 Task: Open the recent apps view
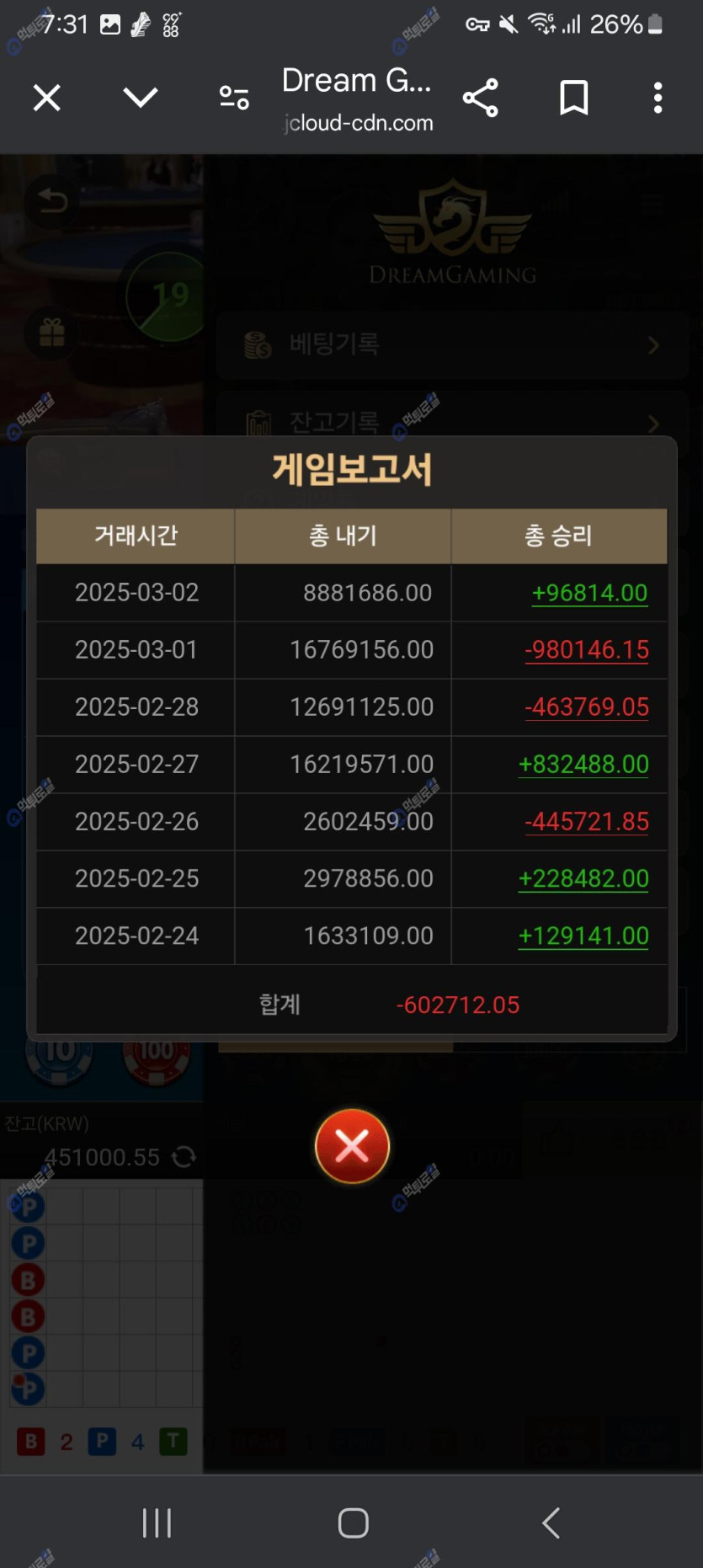click(157, 1523)
